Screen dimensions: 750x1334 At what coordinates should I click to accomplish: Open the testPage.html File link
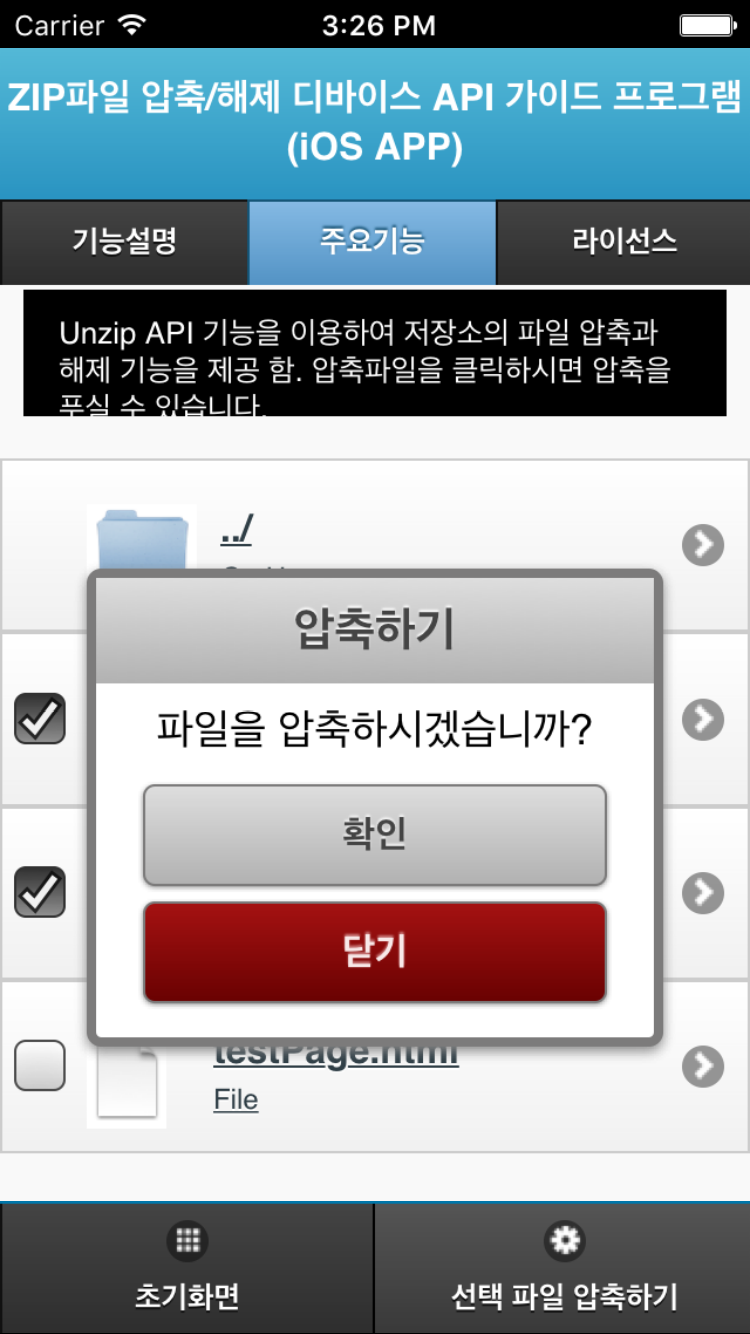[x=236, y=1099]
